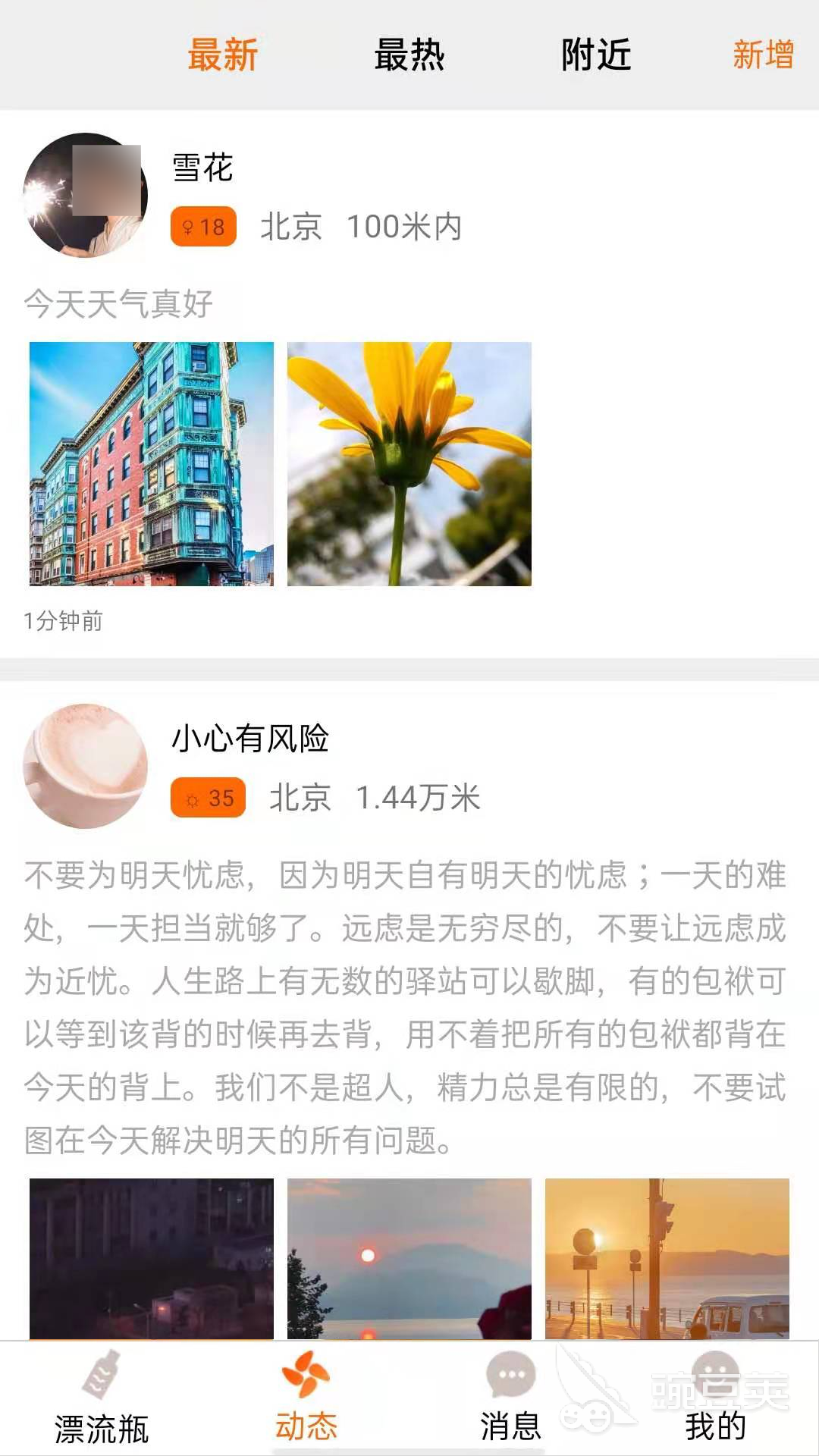The image size is (819, 1456).
Task: Switch to the 附近 tab
Action: point(595,55)
